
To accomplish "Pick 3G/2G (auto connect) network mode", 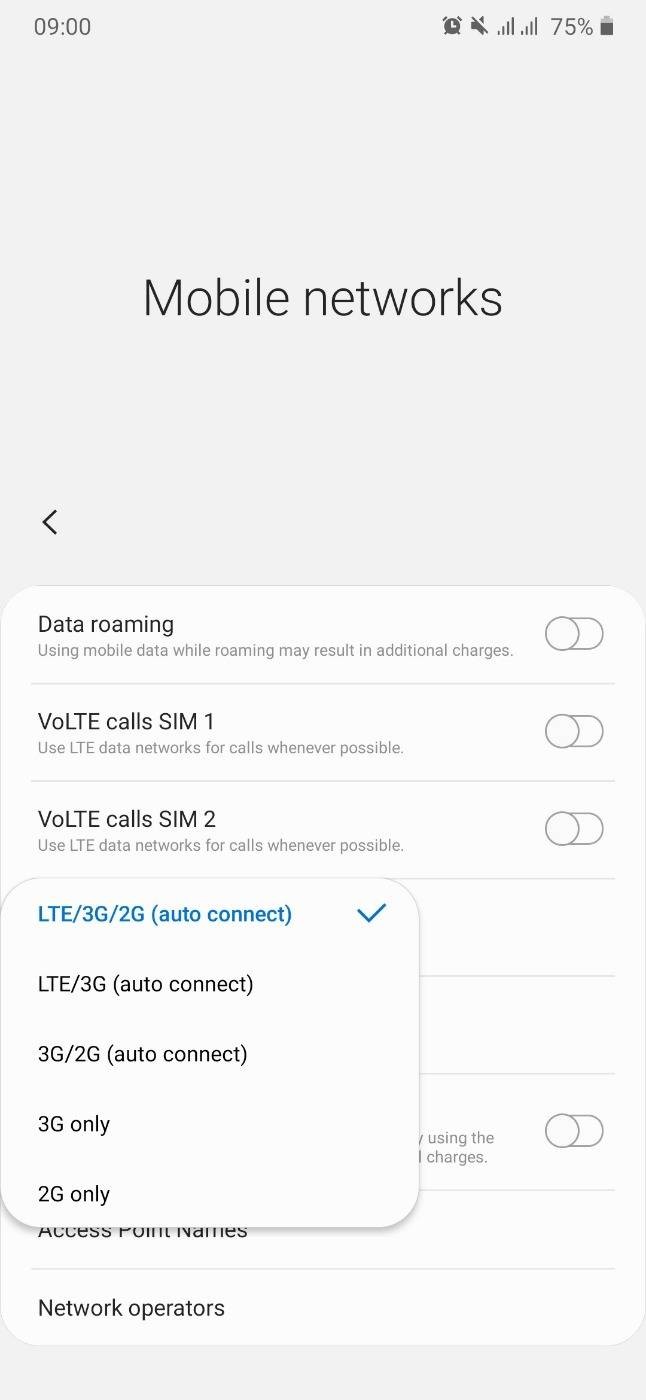I will (x=210, y=1054).
